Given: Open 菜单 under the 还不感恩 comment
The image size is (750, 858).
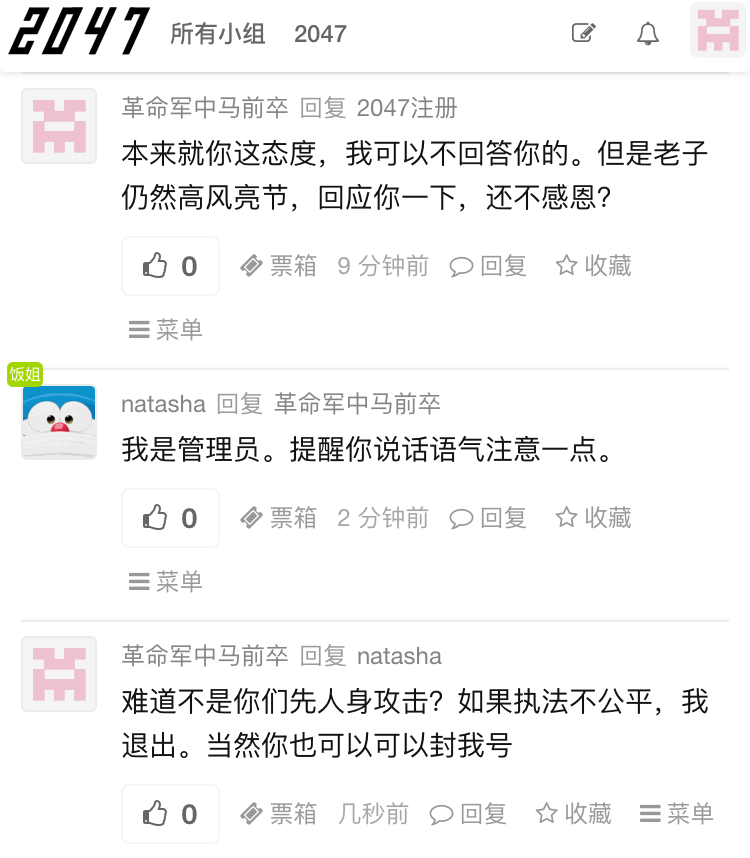Looking at the screenshot, I should click(166, 329).
